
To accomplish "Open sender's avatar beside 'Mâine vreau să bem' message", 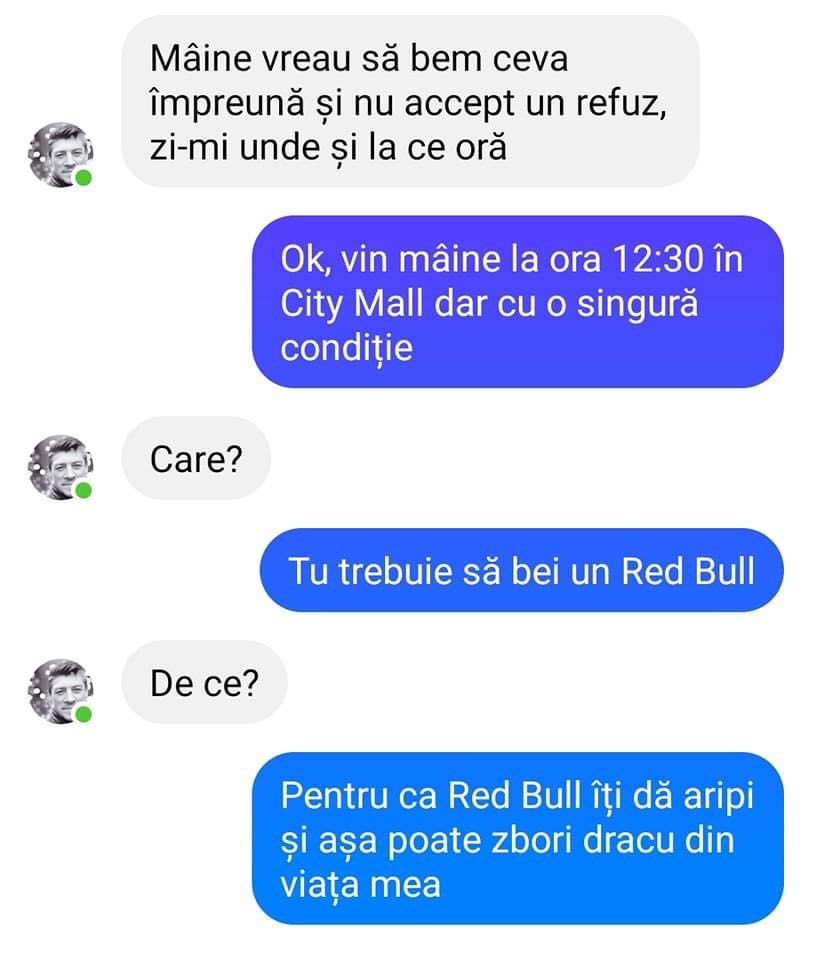I will [60, 155].
